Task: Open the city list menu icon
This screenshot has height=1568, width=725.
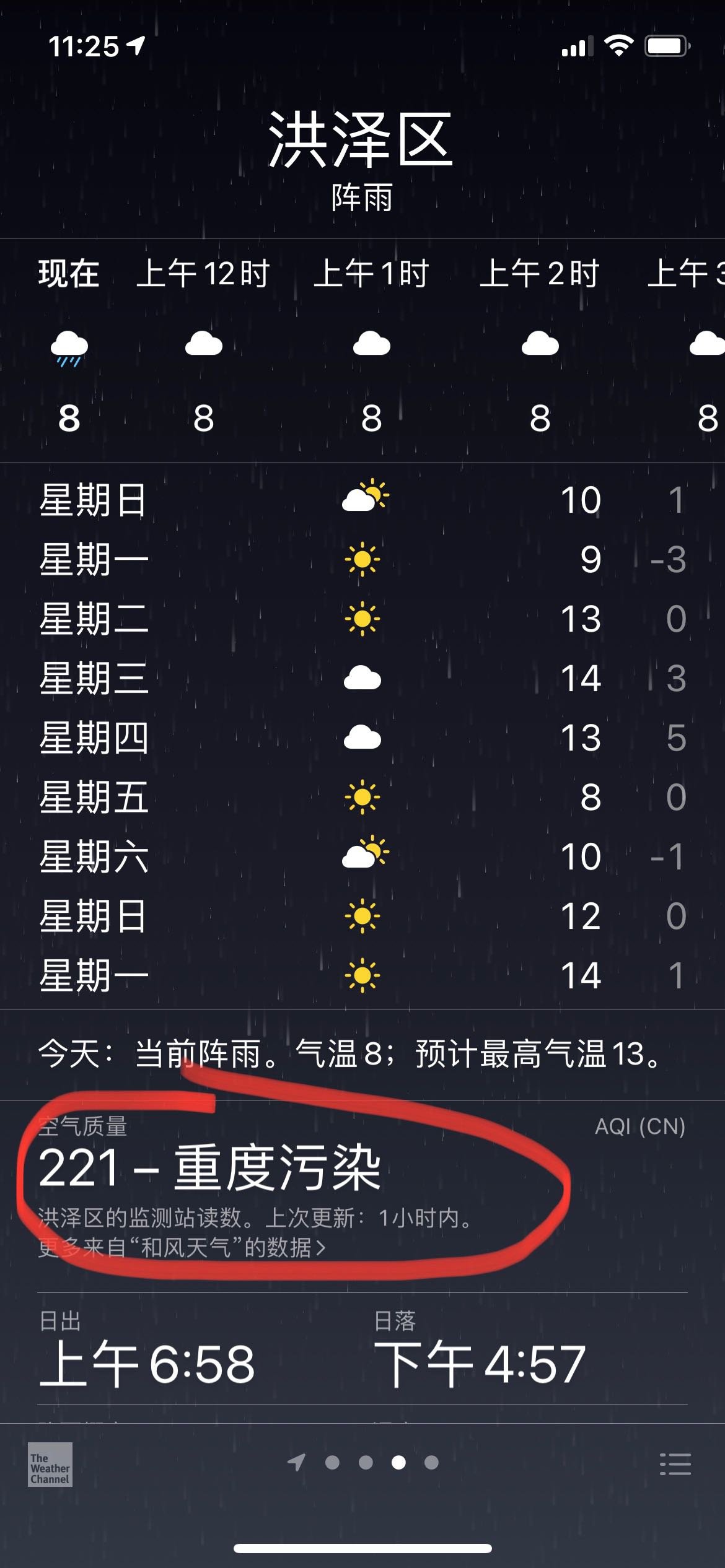Action: (x=675, y=1464)
